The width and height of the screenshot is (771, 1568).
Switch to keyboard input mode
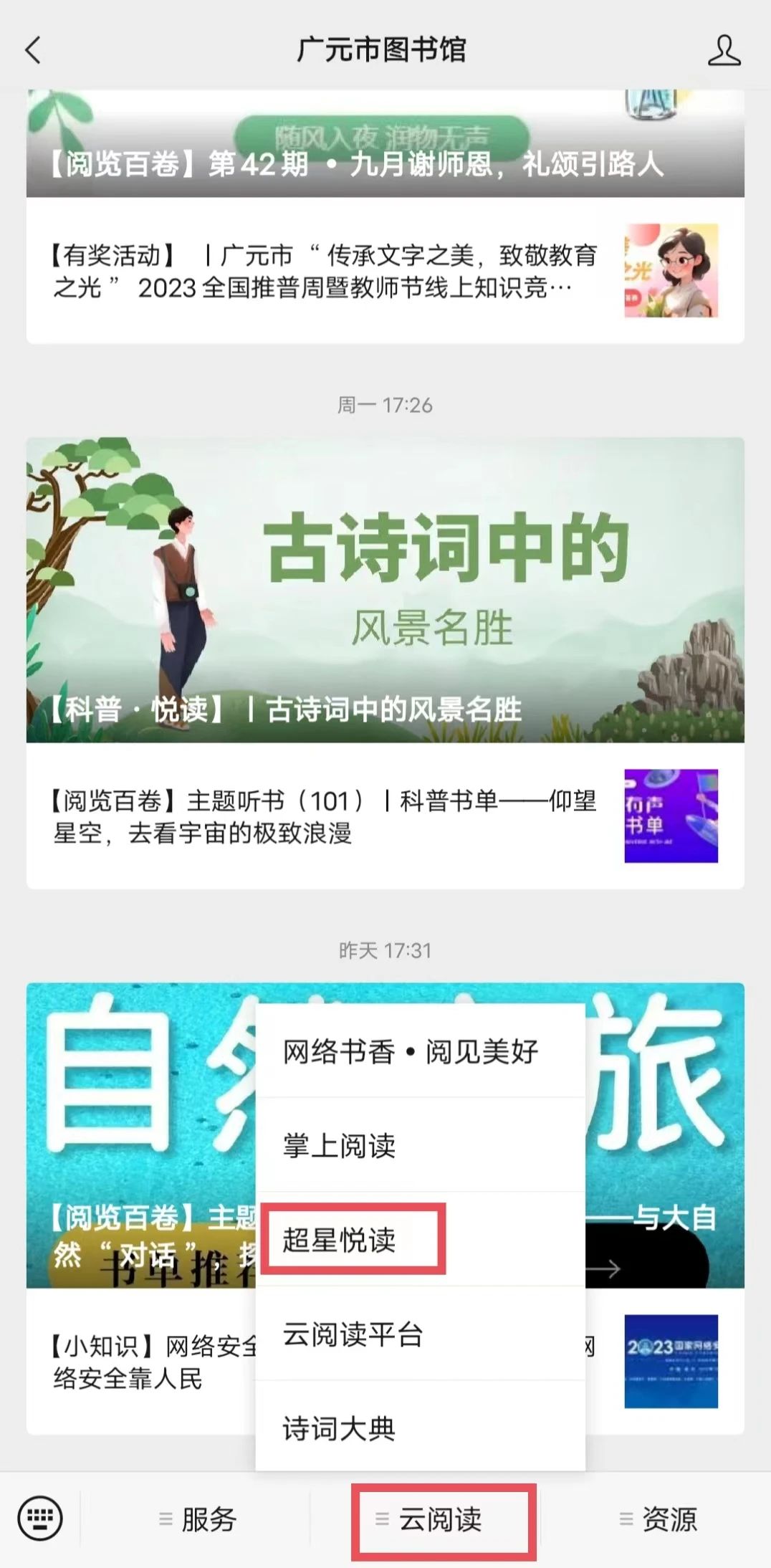click(x=40, y=1519)
